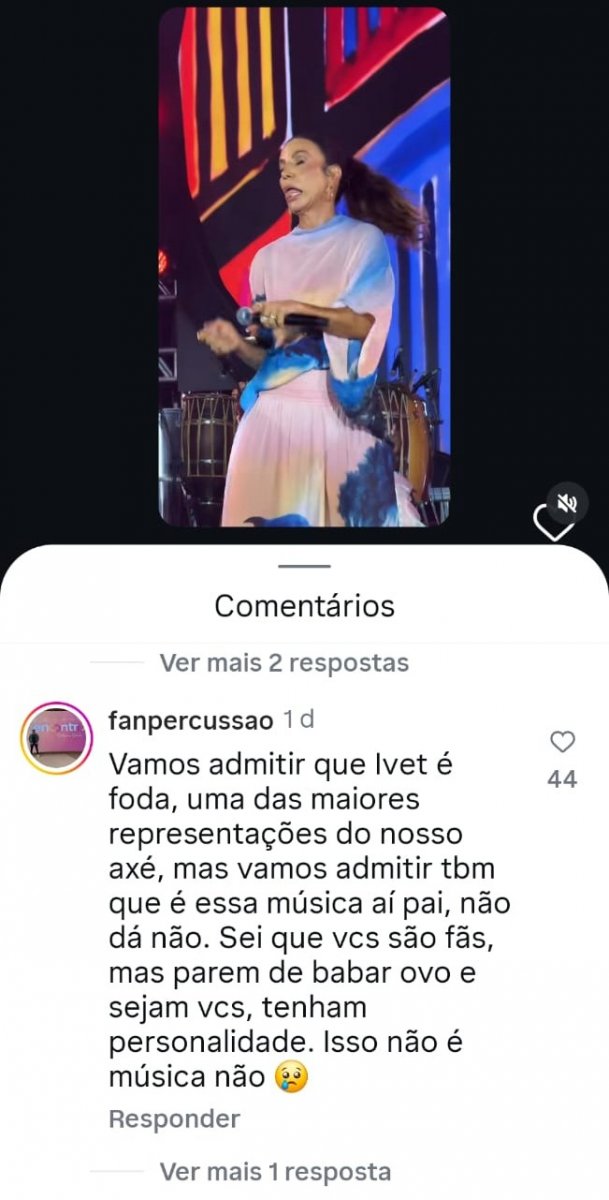Viewport: 609px width, 1200px height.
Task: Open the fanpercussao username link
Action: [189, 720]
